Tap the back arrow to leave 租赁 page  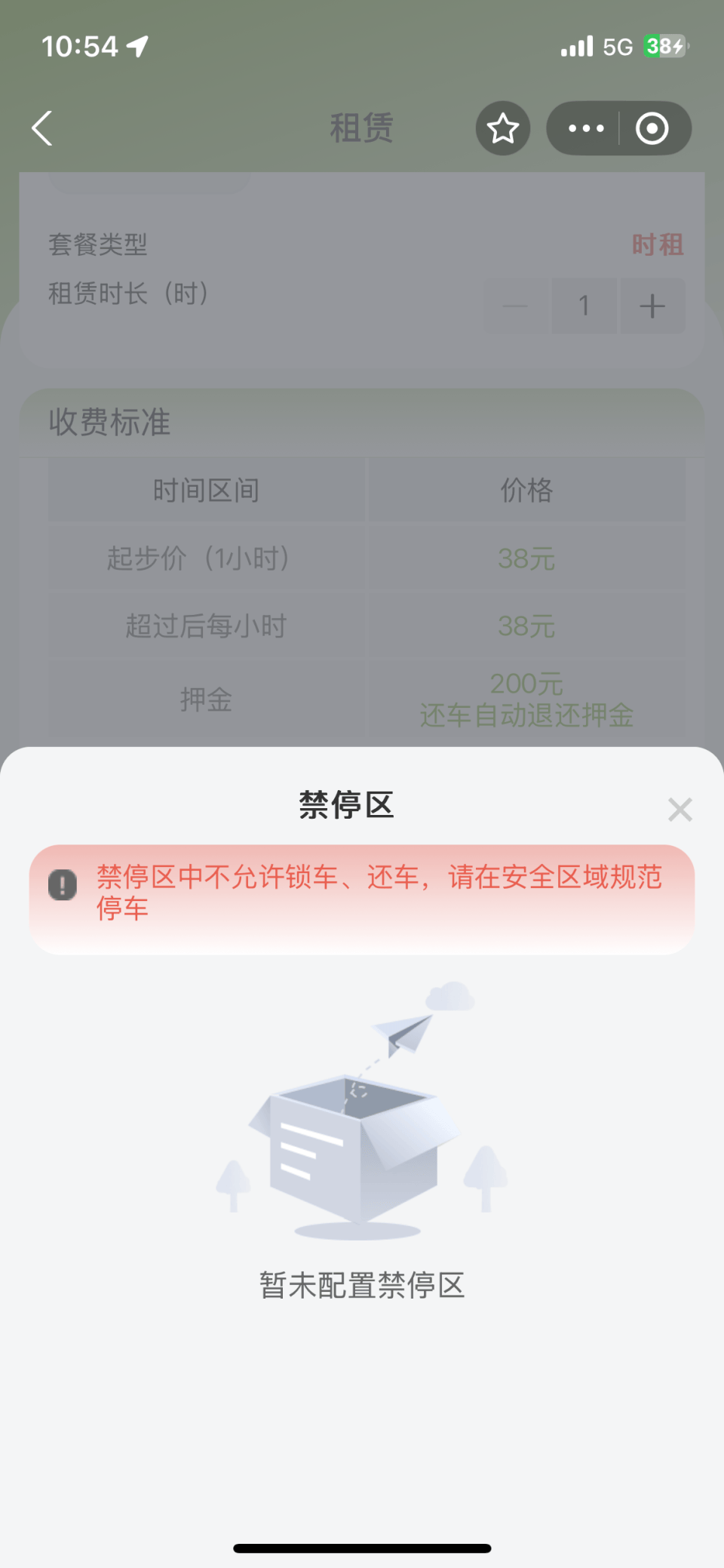coord(41,128)
